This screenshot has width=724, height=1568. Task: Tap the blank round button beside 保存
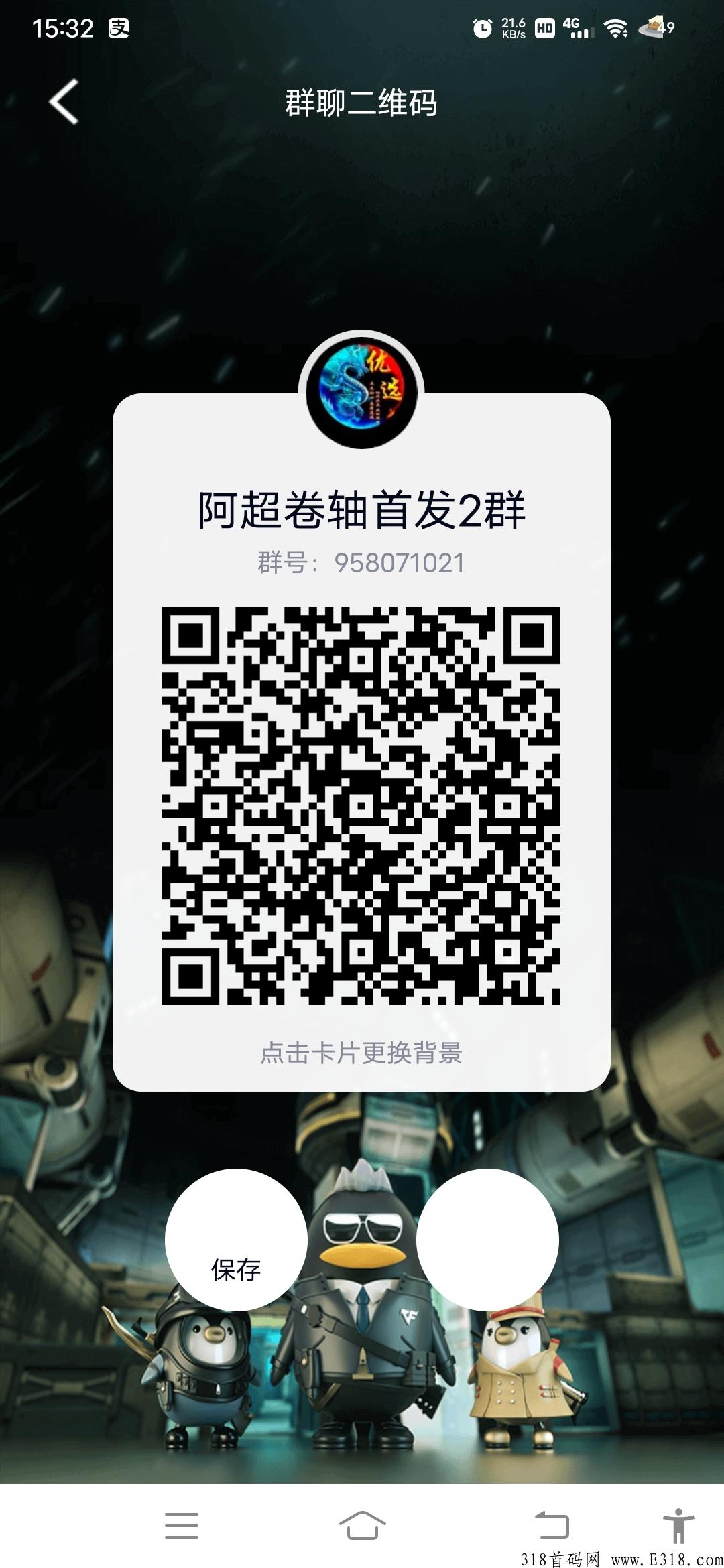pyautogui.click(x=487, y=1240)
